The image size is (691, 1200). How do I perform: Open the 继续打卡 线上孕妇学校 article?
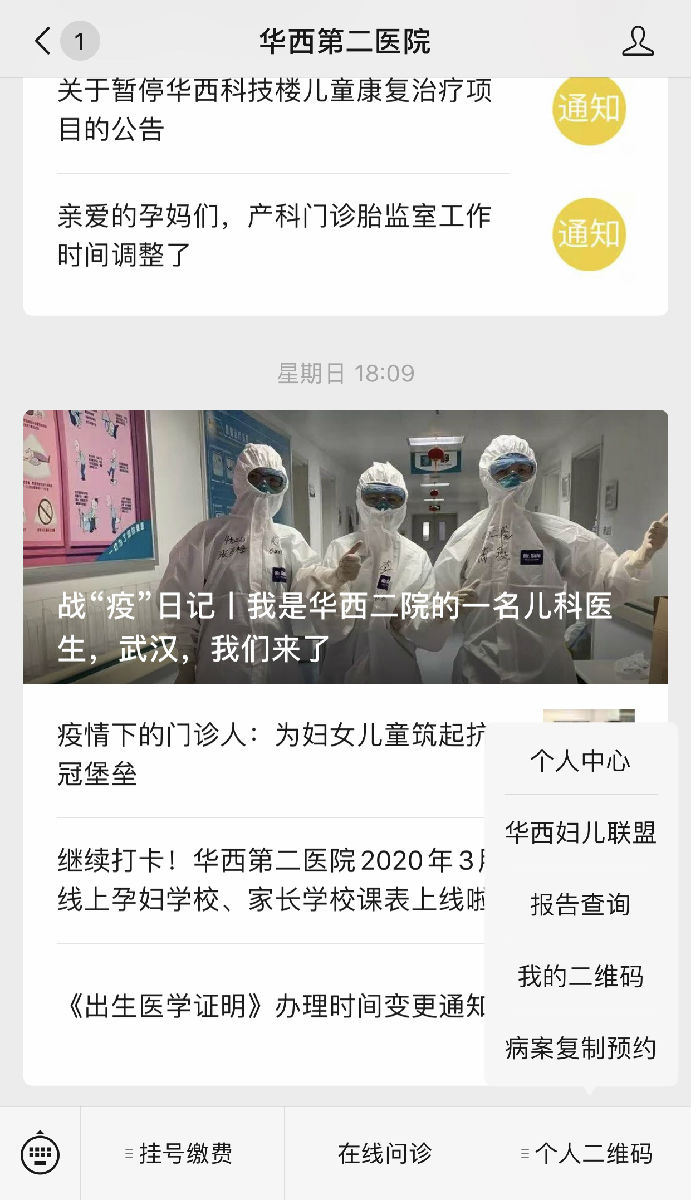tap(270, 879)
